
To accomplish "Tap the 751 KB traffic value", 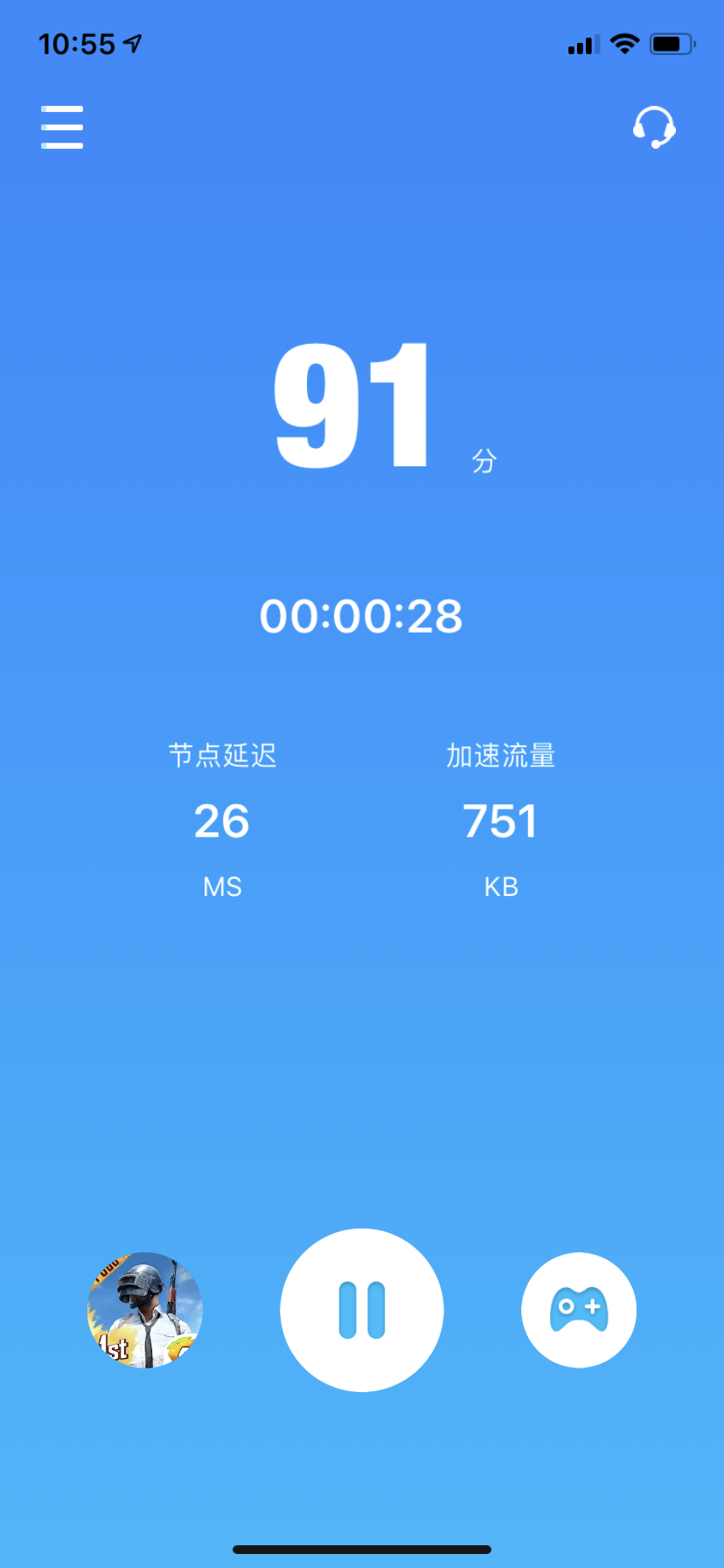I will point(500,821).
